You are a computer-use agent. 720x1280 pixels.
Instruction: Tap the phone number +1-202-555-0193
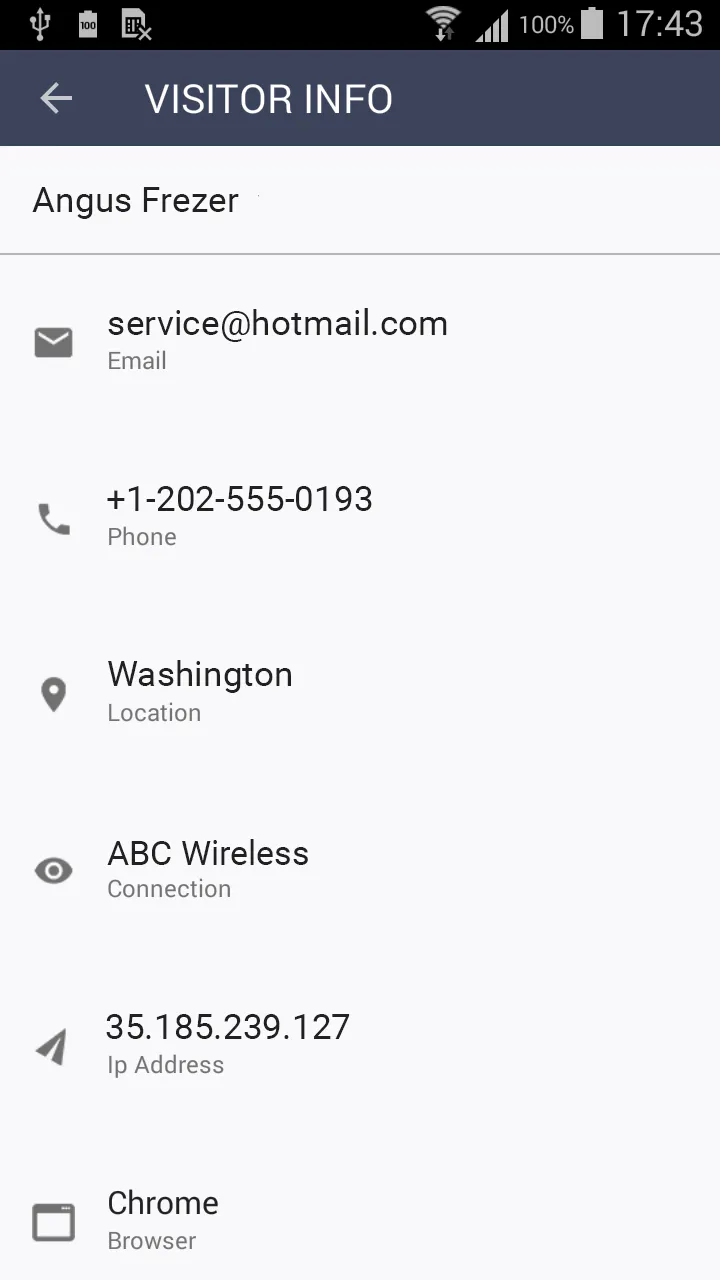(240, 499)
